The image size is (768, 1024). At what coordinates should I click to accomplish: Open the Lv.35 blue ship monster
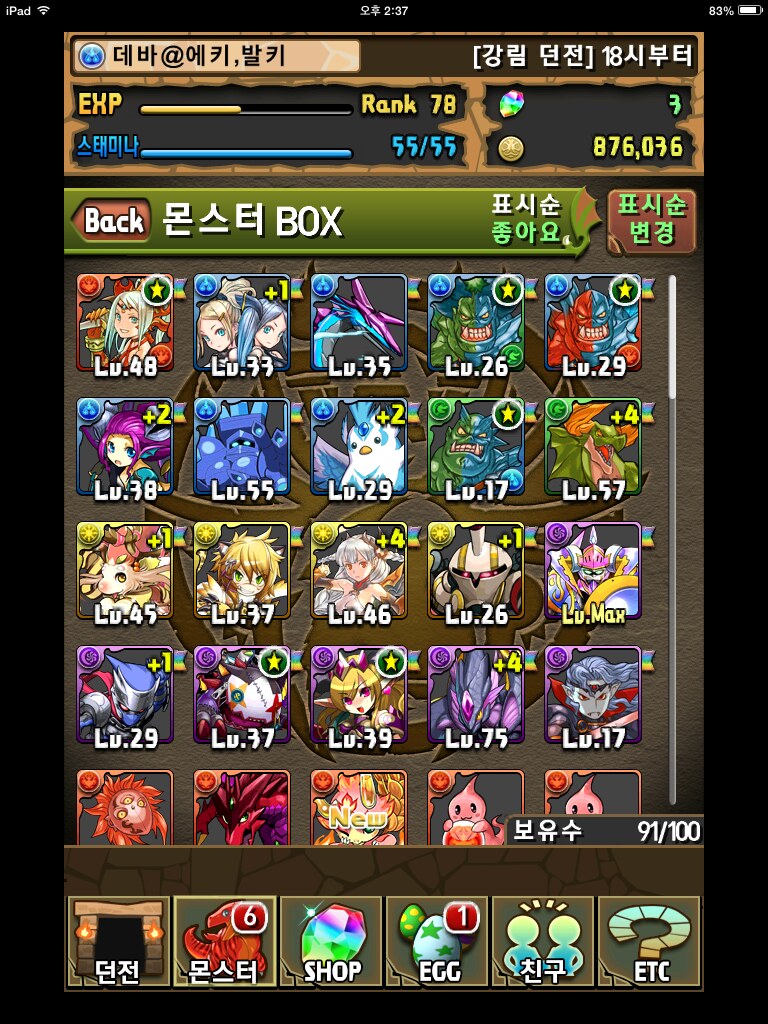tap(359, 323)
